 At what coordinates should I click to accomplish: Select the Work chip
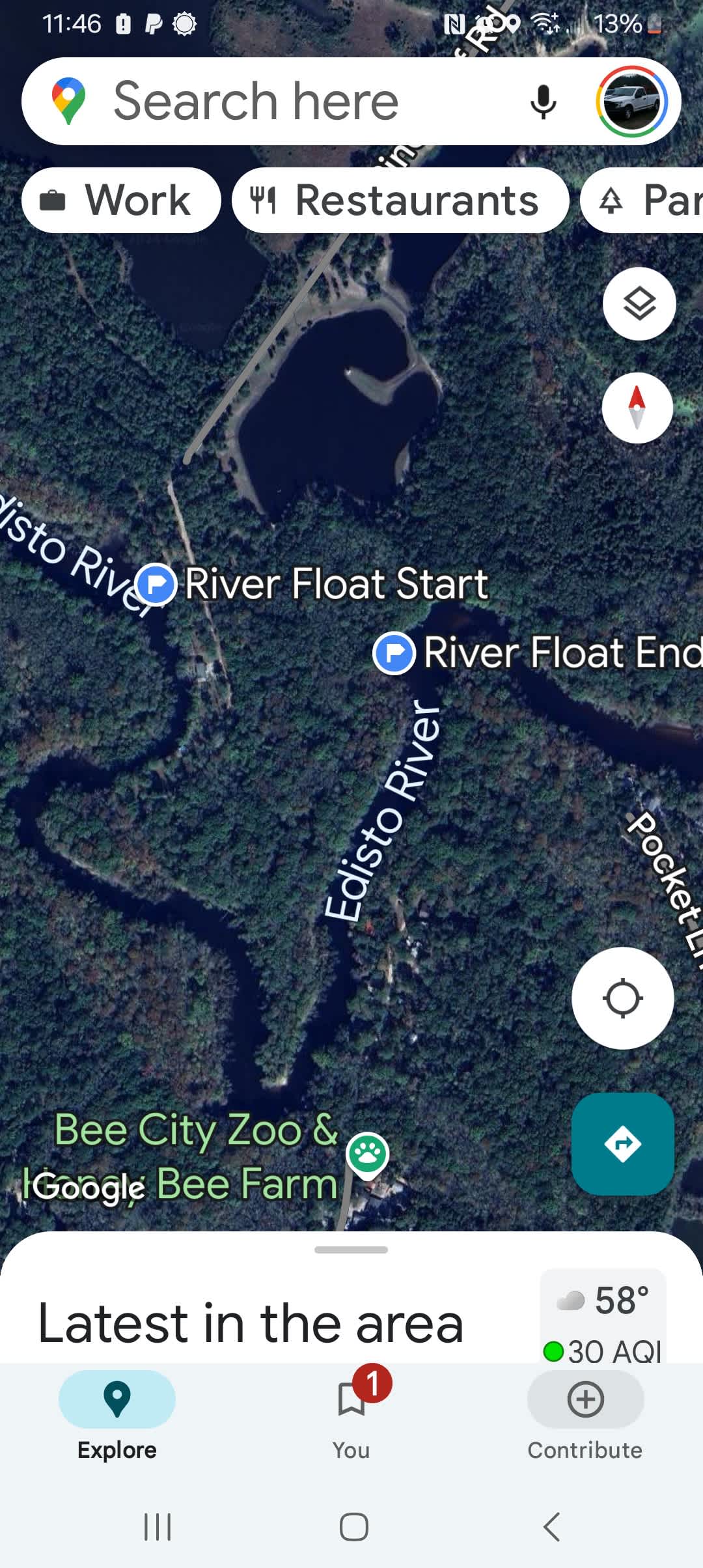121,200
